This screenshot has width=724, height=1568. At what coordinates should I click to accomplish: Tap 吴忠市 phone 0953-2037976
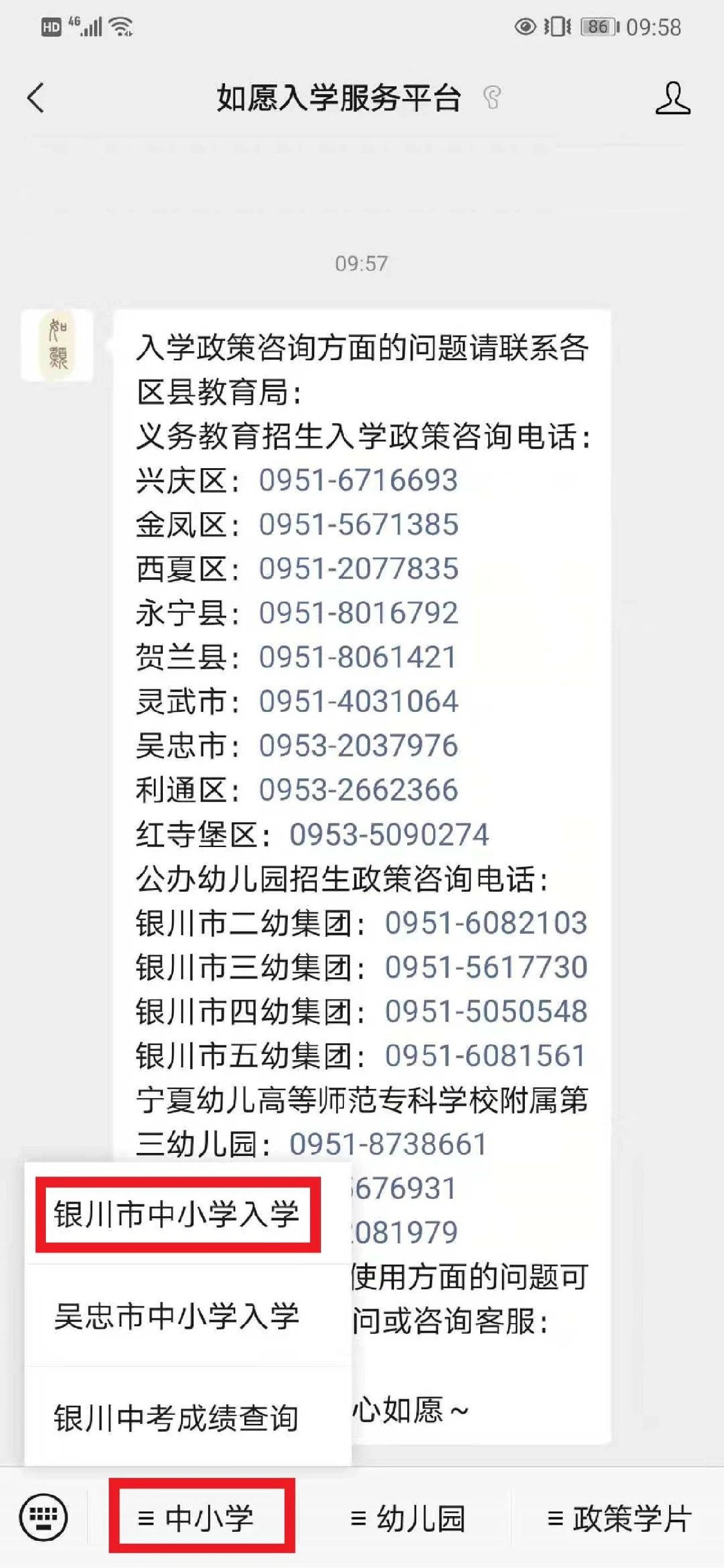tap(358, 746)
